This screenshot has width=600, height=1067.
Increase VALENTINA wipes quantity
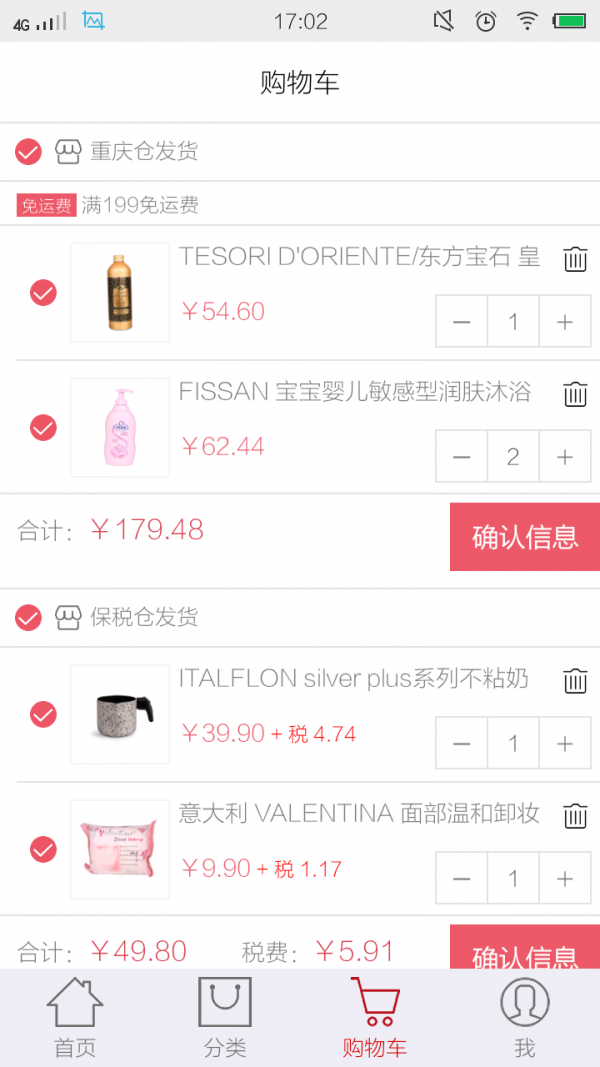[565, 879]
